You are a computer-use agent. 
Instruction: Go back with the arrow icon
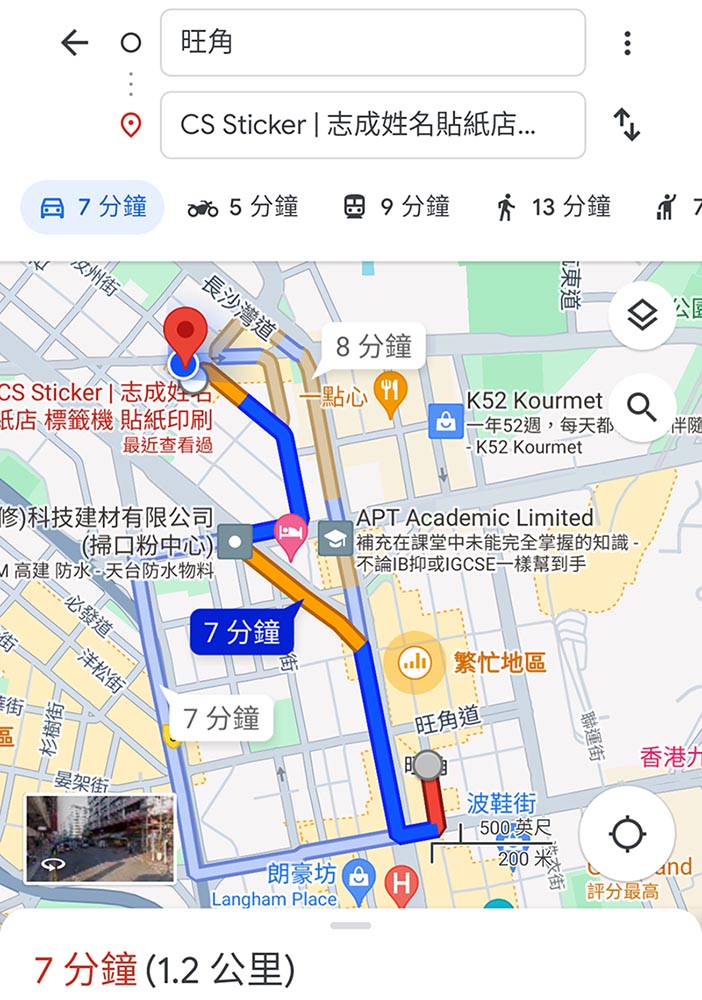click(74, 43)
